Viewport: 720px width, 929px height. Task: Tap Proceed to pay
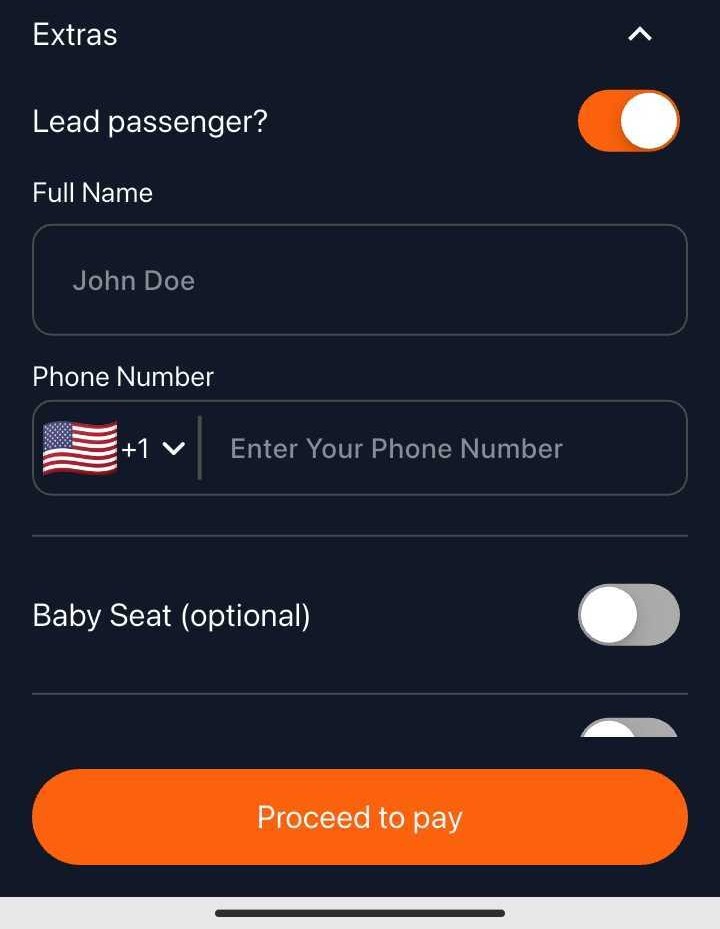click(x=360, y=817)
